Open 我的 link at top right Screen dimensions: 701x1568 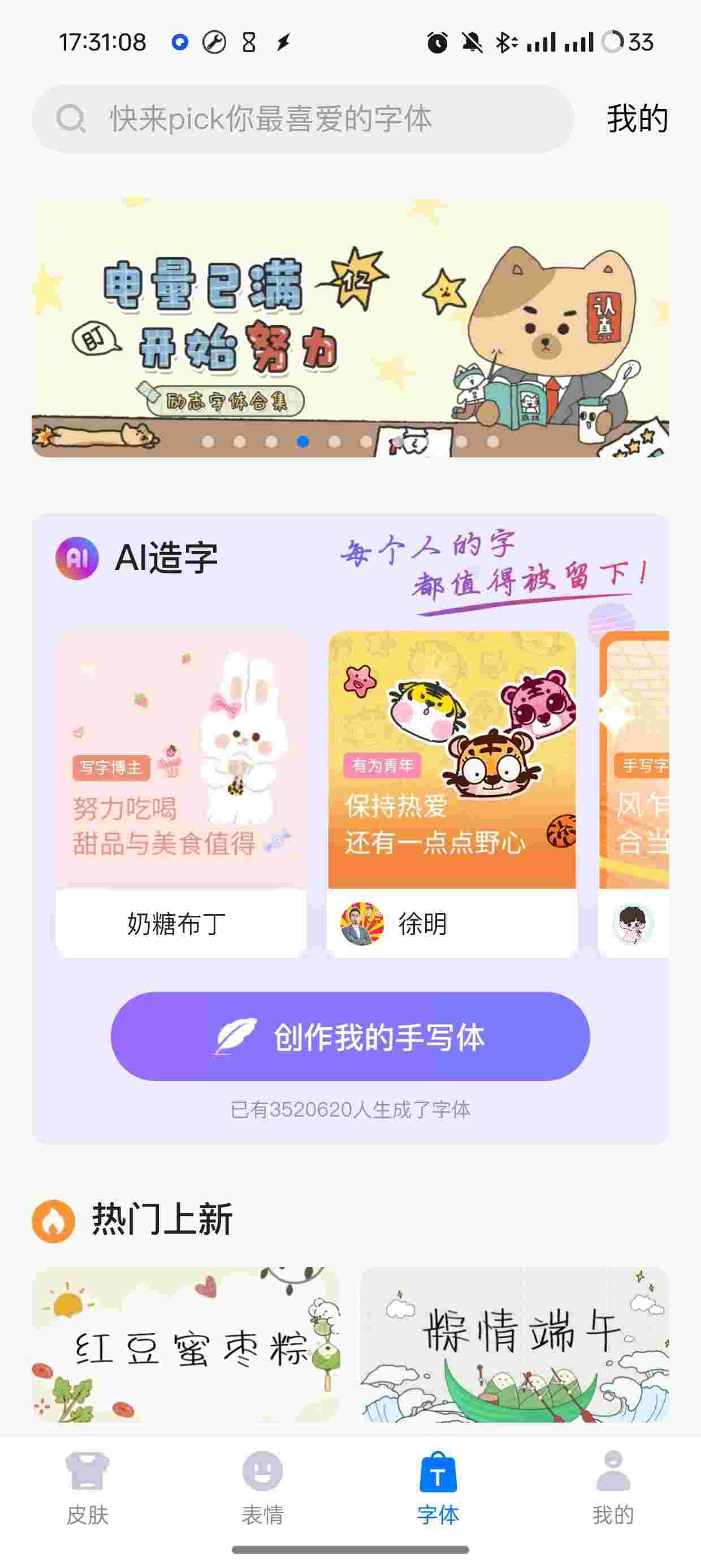637,118
